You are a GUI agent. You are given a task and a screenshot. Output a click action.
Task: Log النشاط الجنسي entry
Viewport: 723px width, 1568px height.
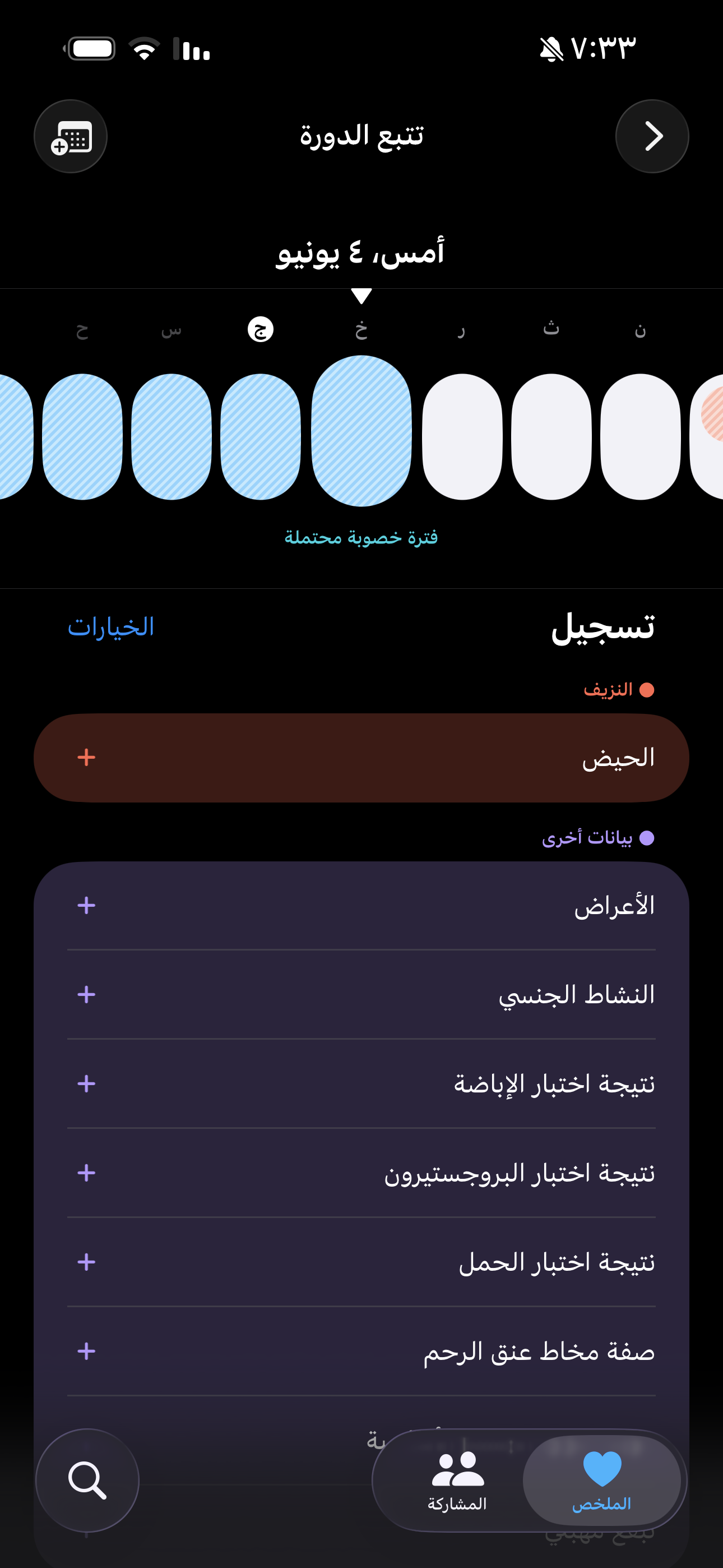click(361, 995)
